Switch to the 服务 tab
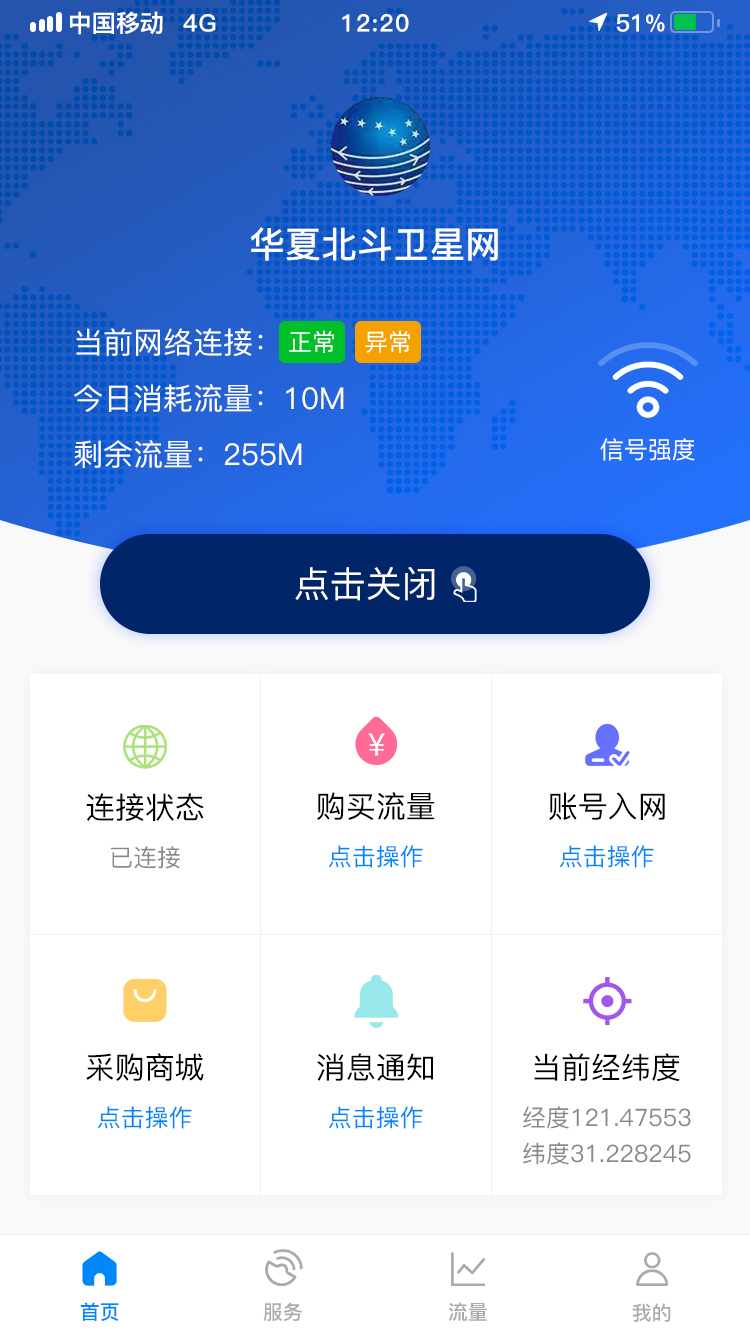Screen dimensions: 750x1334 click(282, 1283)
